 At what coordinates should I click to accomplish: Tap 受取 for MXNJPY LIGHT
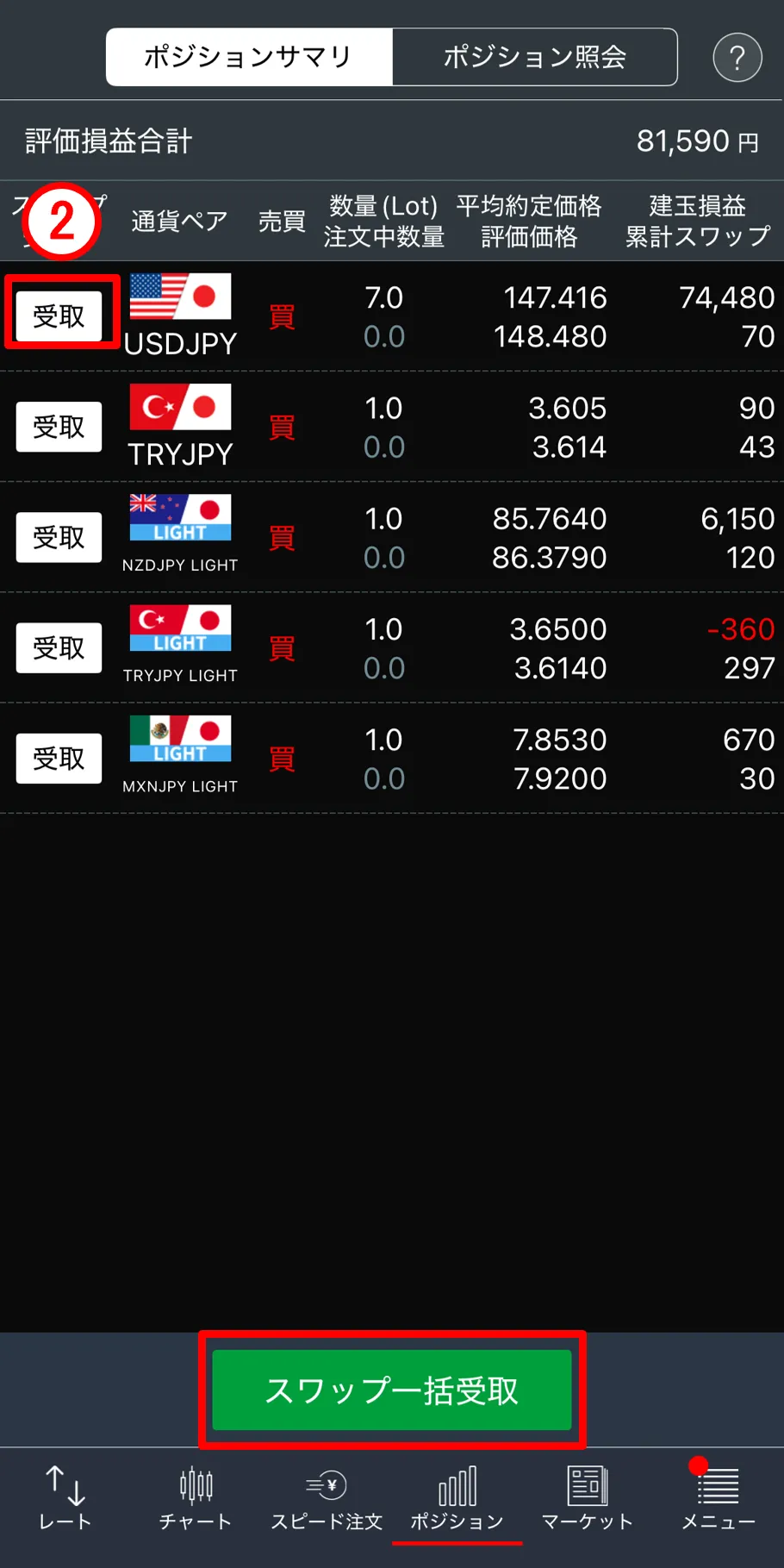(59, 759)
